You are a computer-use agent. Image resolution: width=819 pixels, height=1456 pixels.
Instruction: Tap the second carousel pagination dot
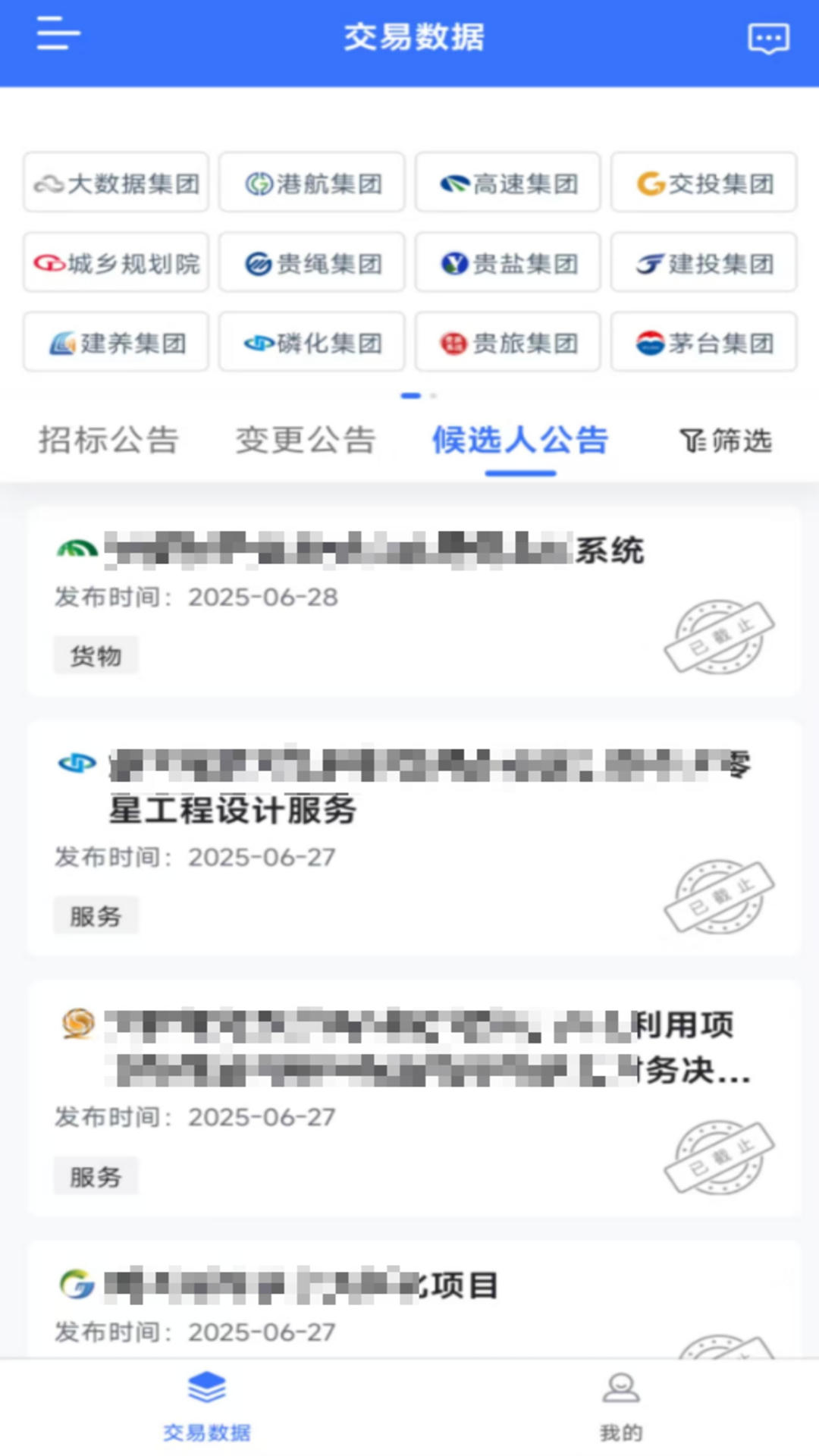click(x=433, y=395)
